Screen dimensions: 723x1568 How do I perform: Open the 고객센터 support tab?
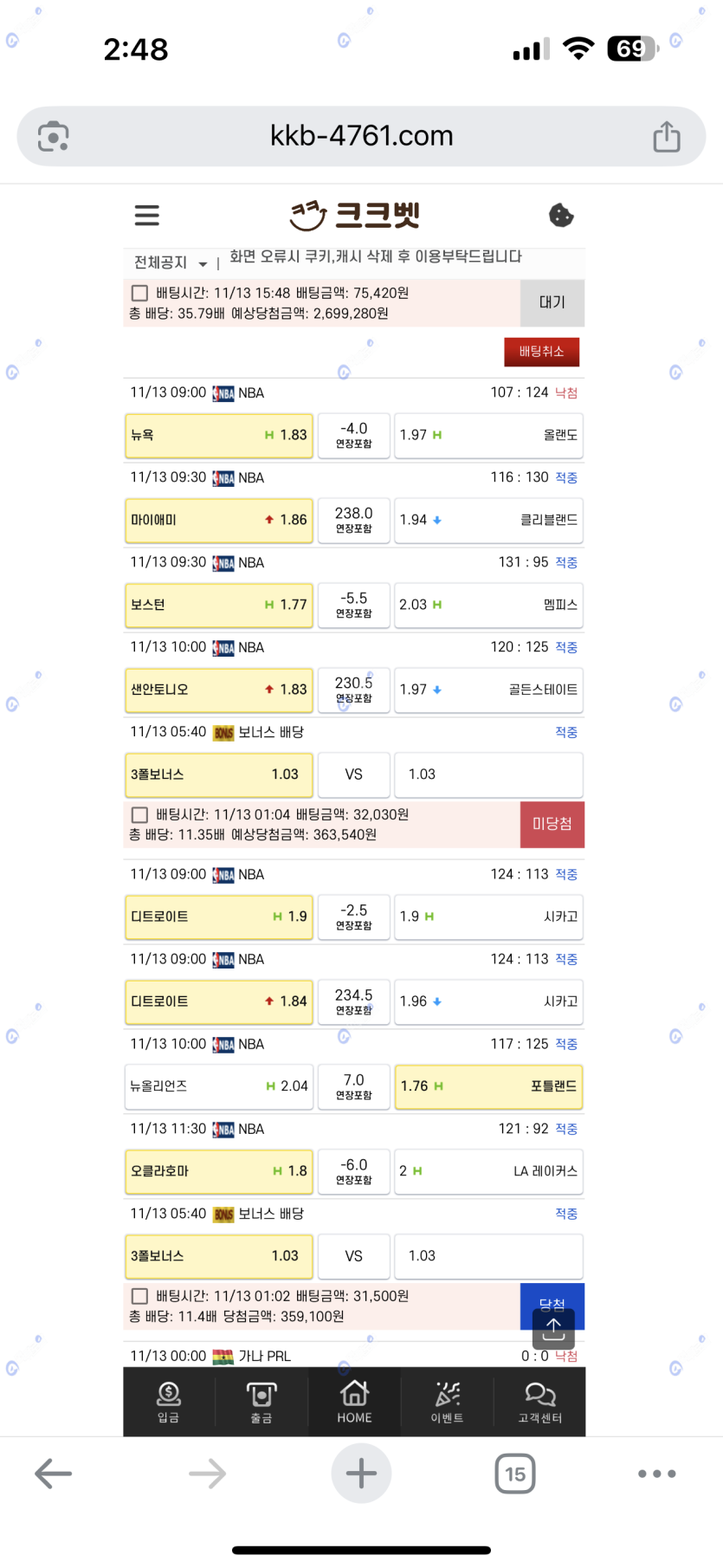539,1402
